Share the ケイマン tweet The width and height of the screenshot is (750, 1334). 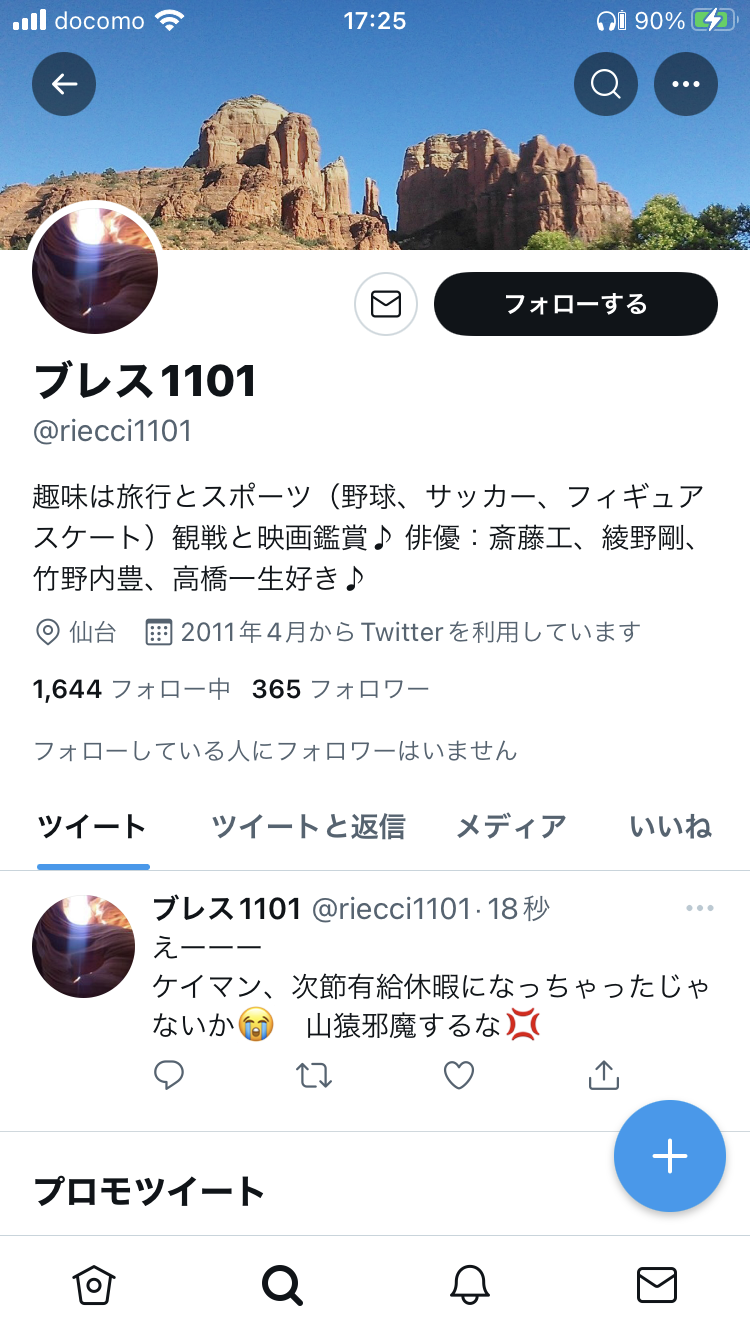[603, 1075]
